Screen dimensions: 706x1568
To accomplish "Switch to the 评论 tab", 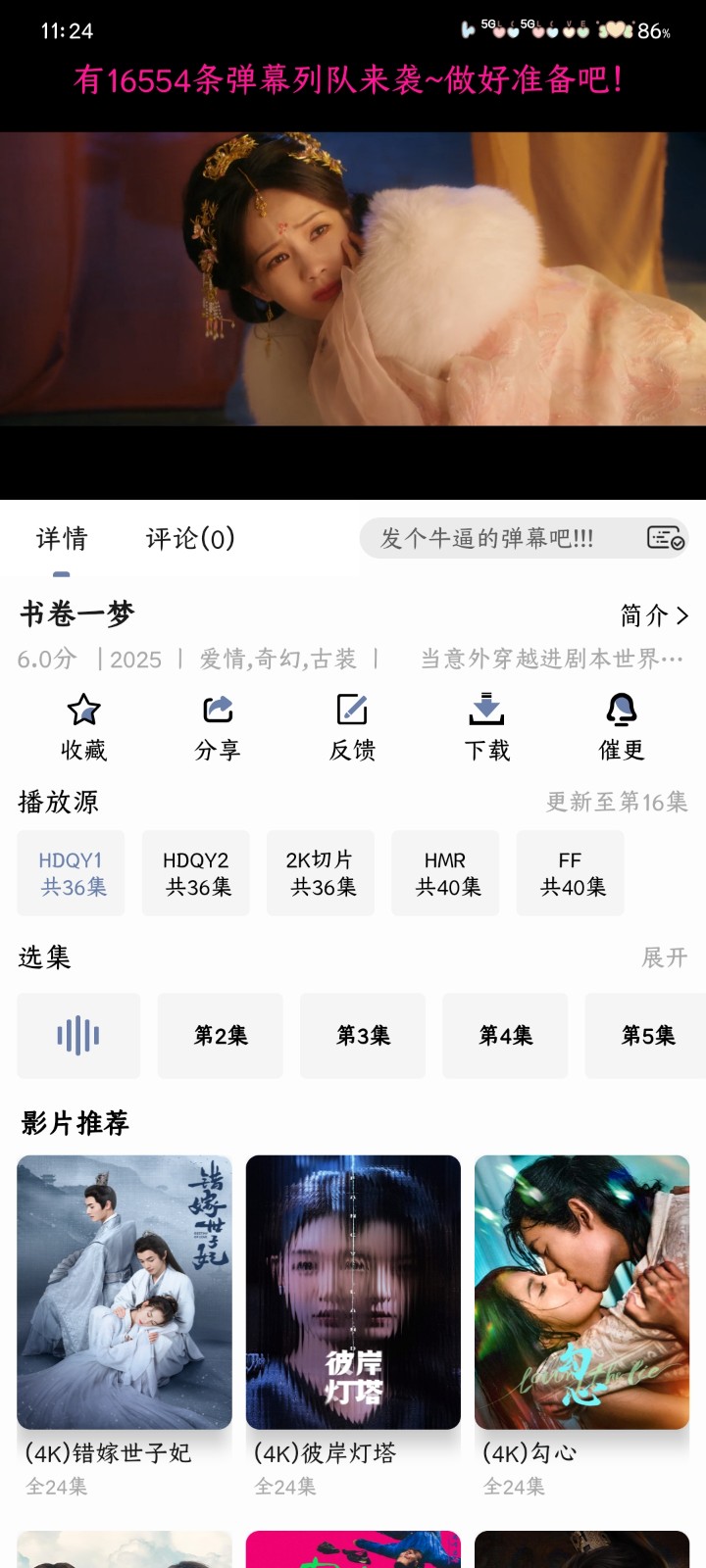I will pos(190,538).
